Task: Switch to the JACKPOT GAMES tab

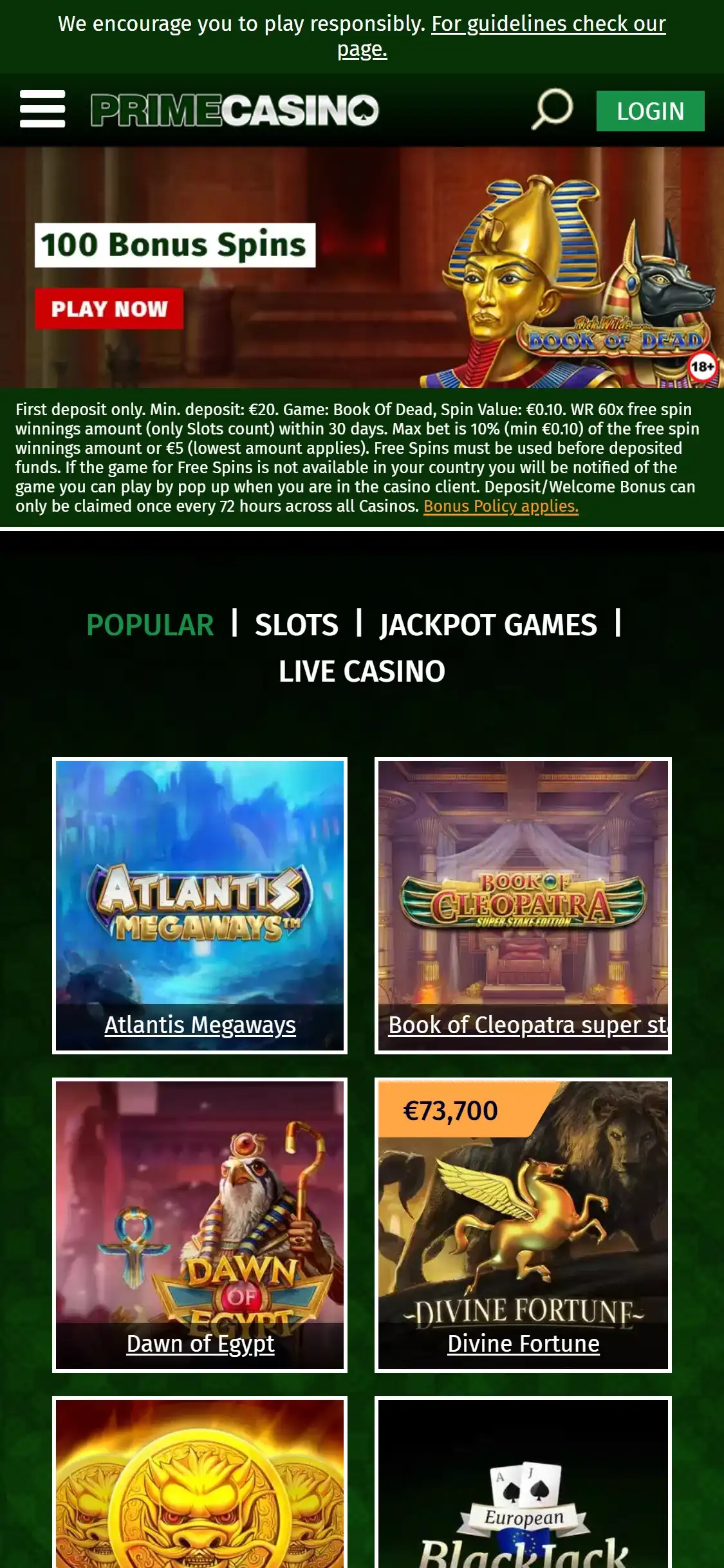Action: (x=488, y=625)
